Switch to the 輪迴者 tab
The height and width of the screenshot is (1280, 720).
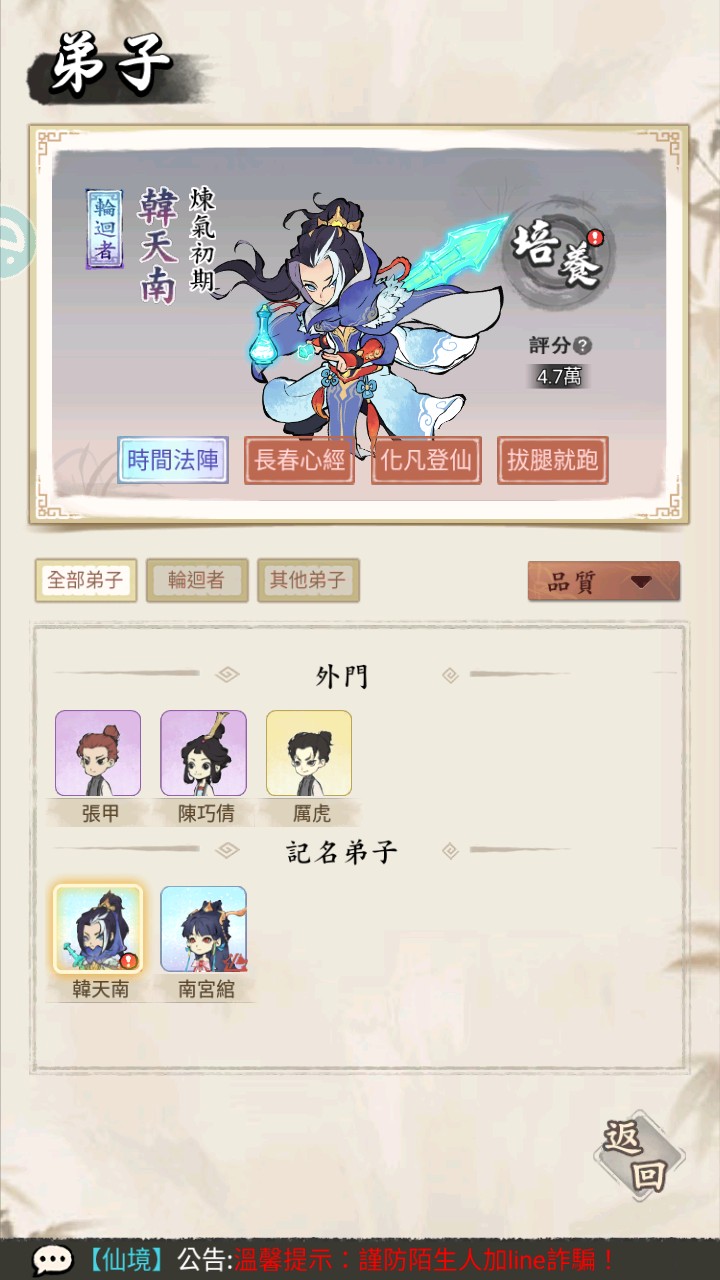[196, 580]
